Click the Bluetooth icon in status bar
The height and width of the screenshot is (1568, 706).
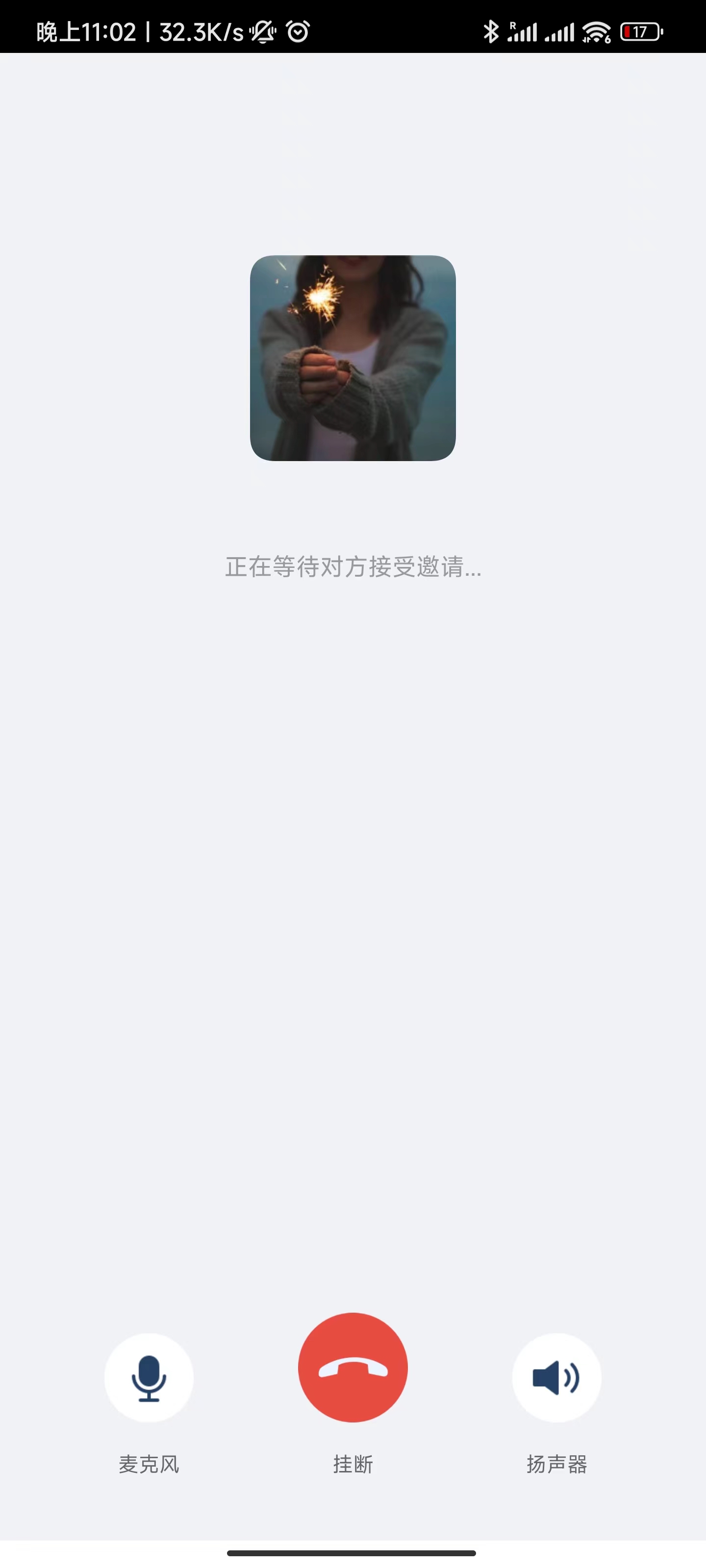tap(491, 30)
